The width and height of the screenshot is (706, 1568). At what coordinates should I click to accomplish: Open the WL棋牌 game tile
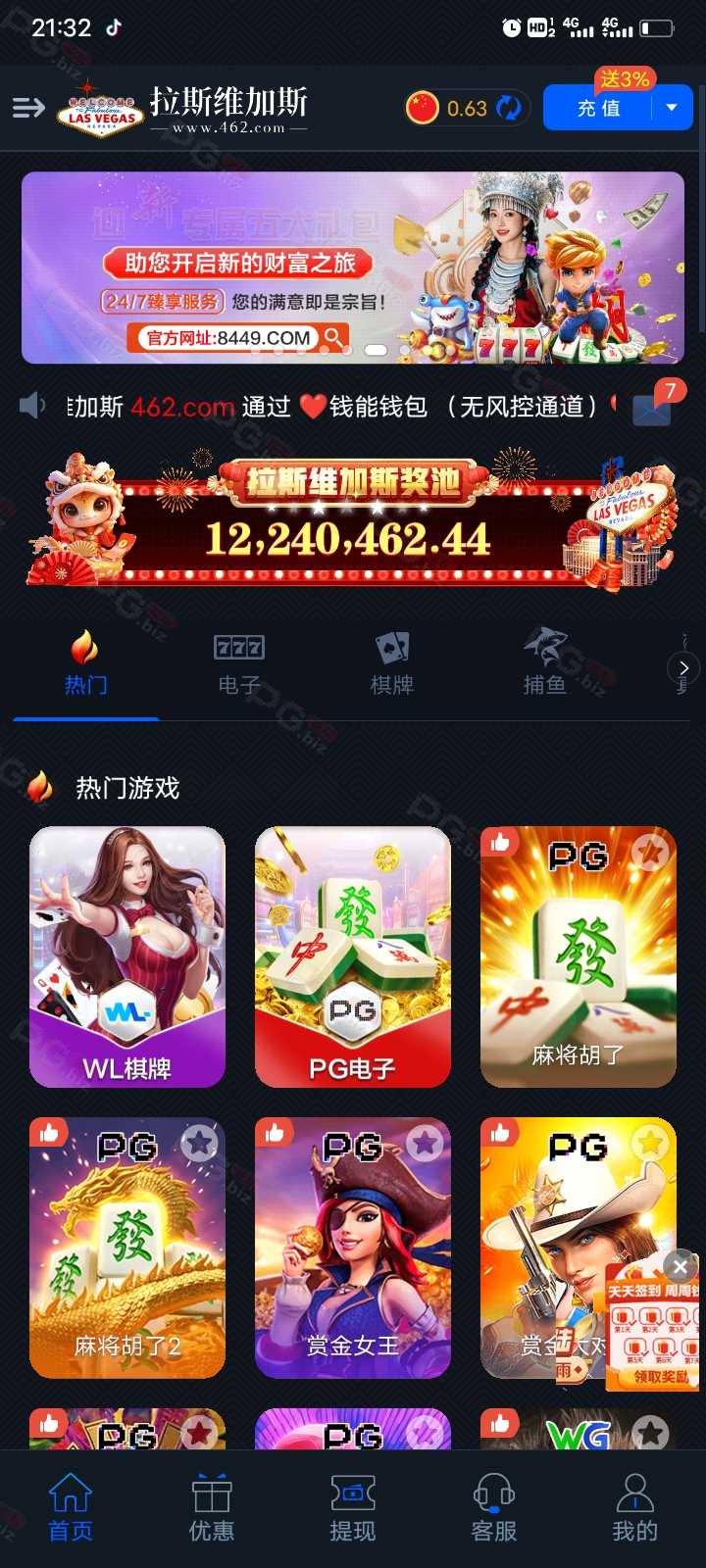tap(127, 957)
